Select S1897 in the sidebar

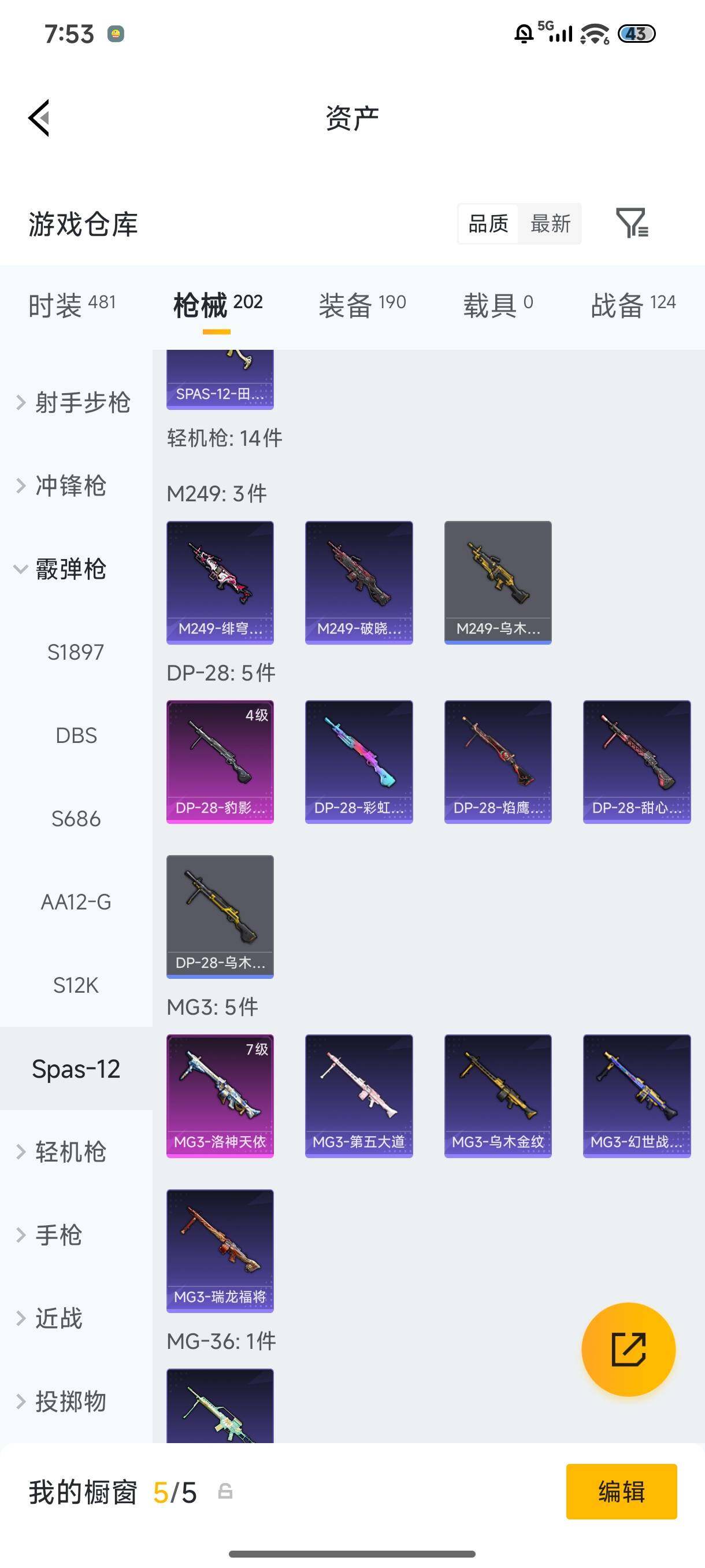pos(76,652)
